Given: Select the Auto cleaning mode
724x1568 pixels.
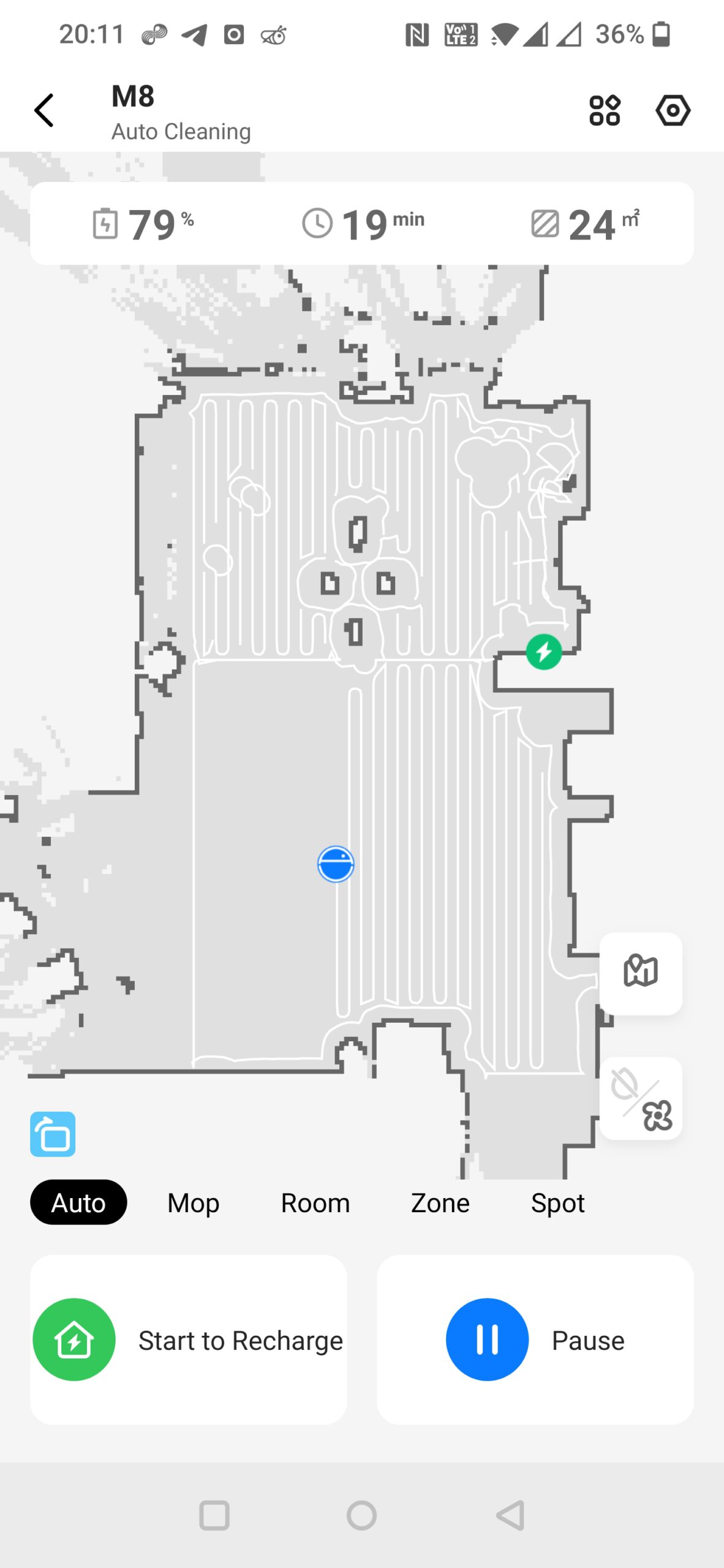Looking at the screenshot, I should (78, 1202).
